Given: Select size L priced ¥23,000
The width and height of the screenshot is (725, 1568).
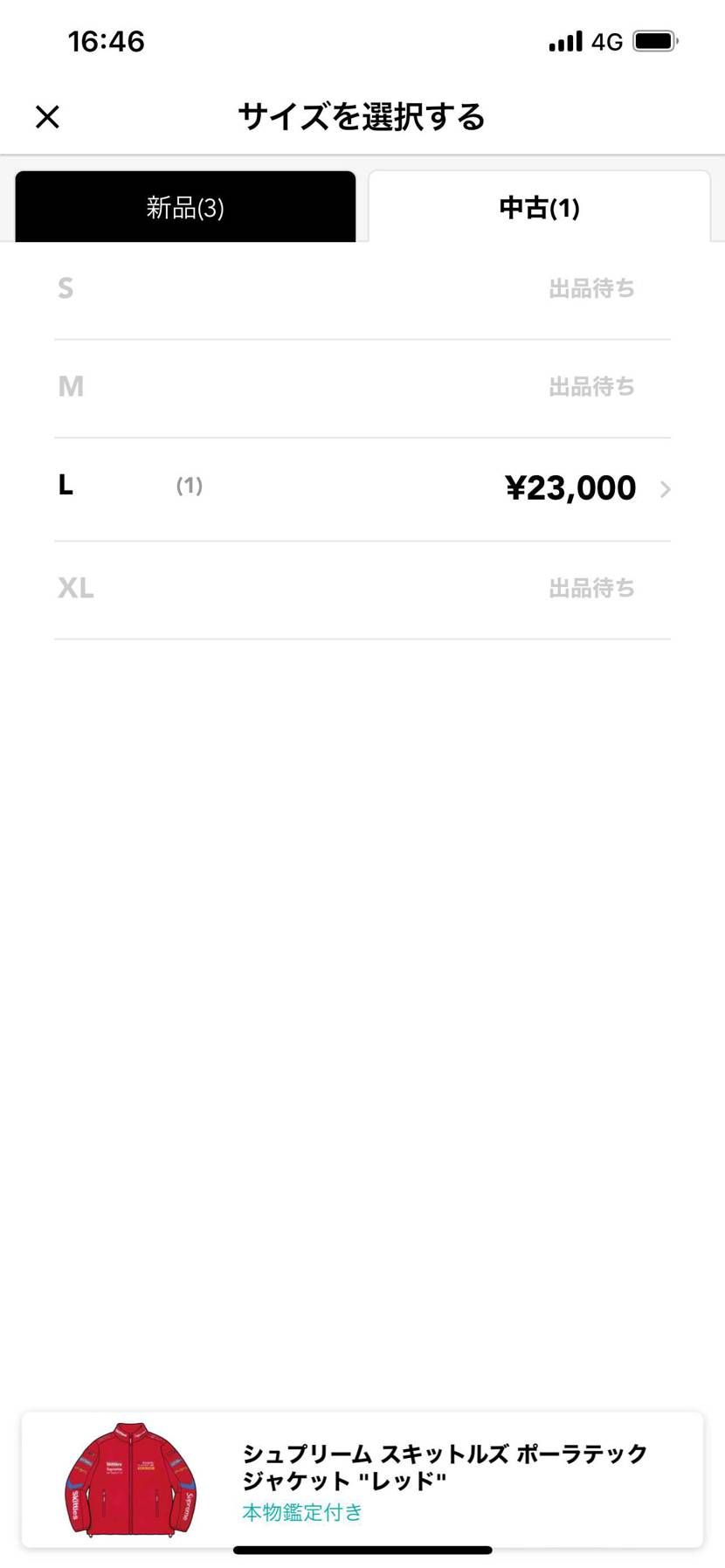Looking at the screenshot, I should click(x=362, y=488).
